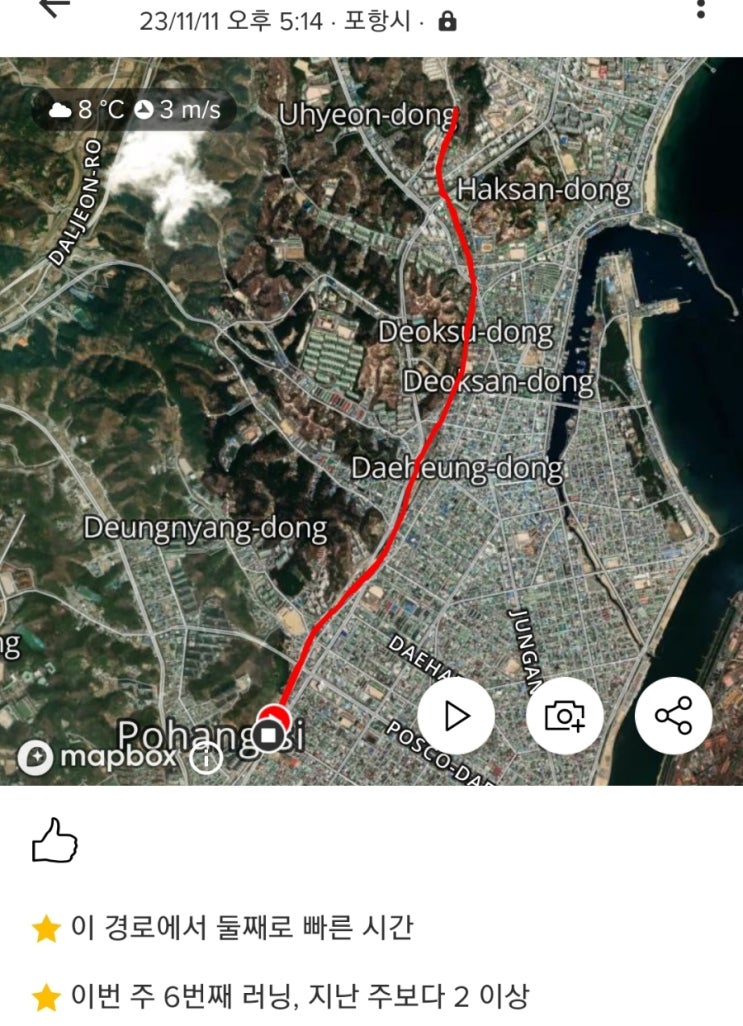Play the route animation
This screenshot has width=743, height=1026.
[x=456, y=716]
